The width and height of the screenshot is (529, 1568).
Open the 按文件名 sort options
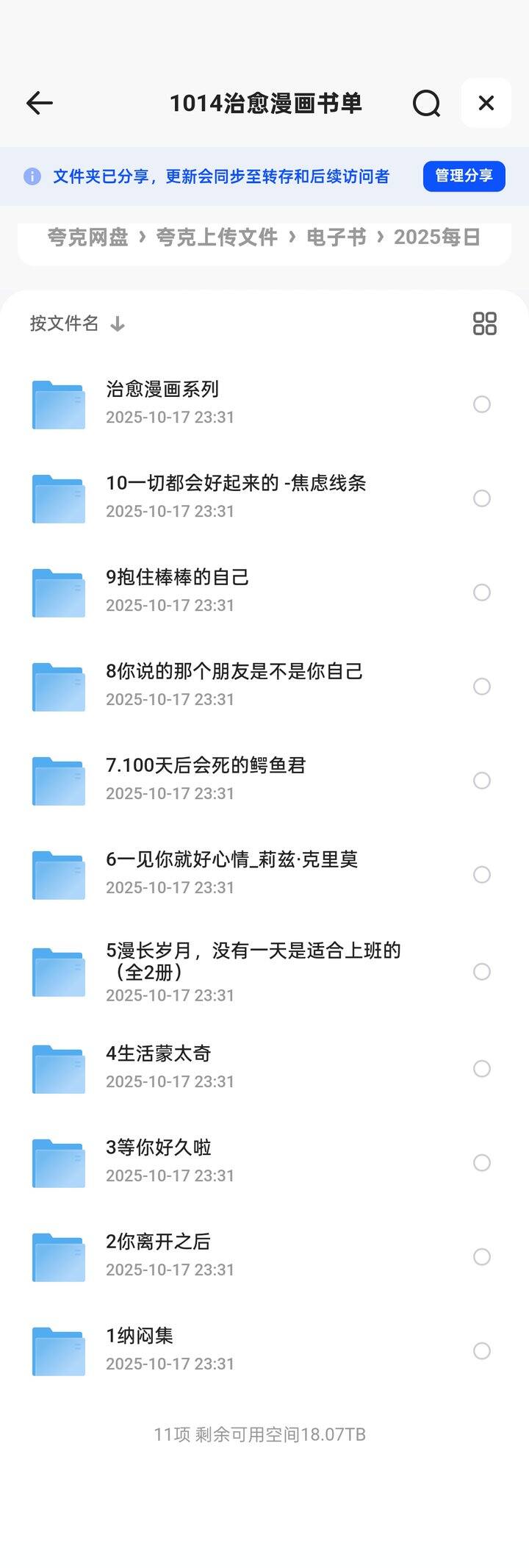[x=64, y=323]
